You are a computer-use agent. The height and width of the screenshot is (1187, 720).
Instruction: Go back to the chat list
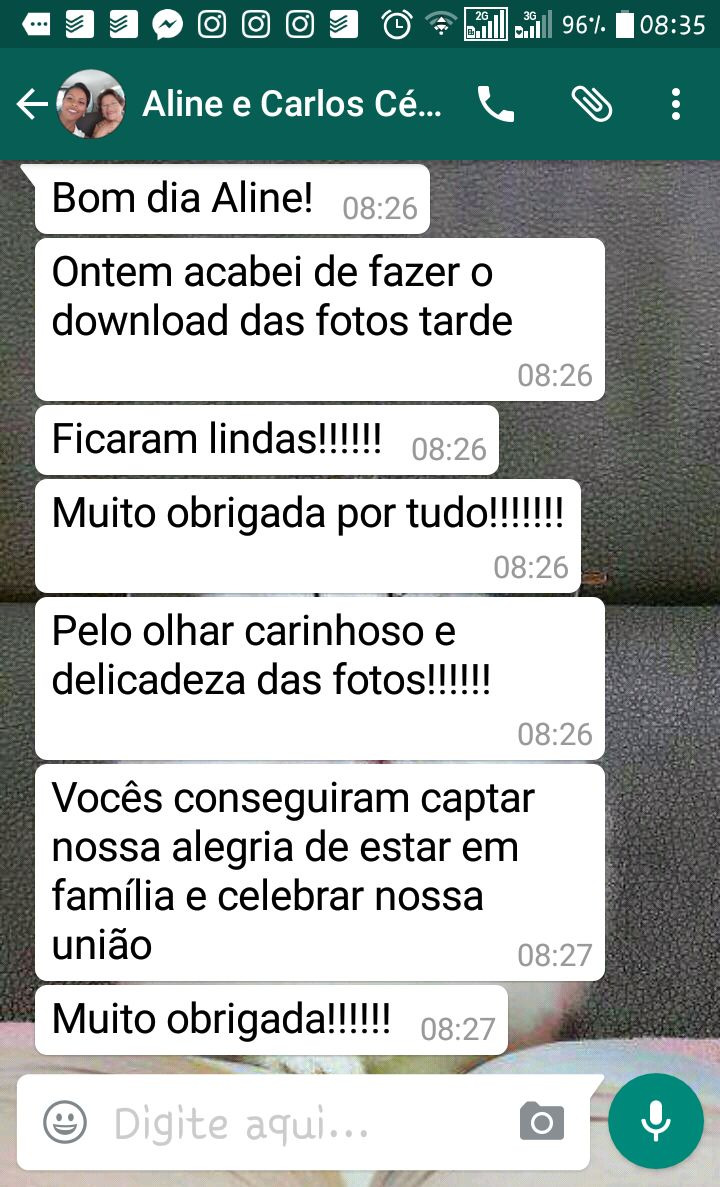pos(31,104)
